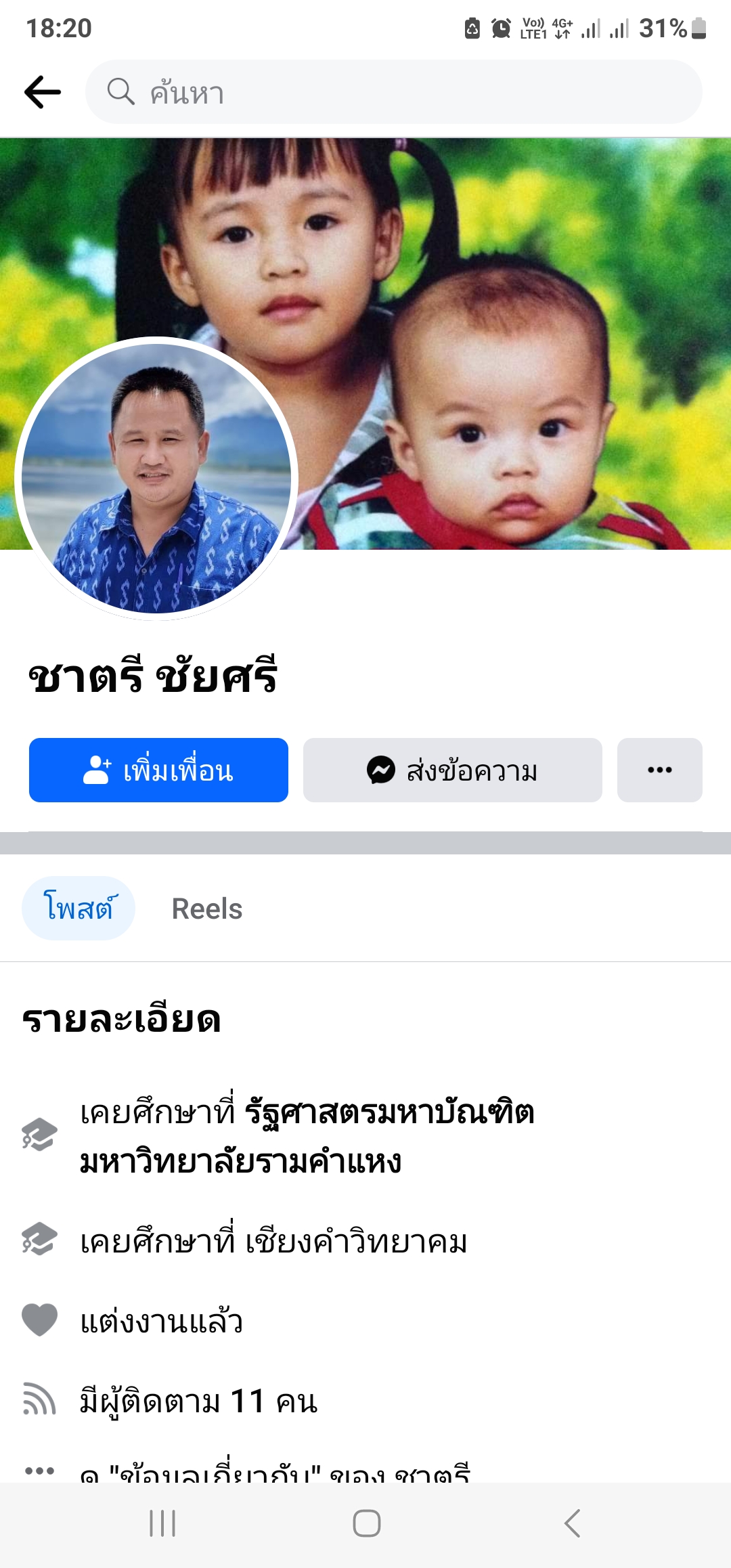
Task: Open the three-dot more options button
Action: 659,770
